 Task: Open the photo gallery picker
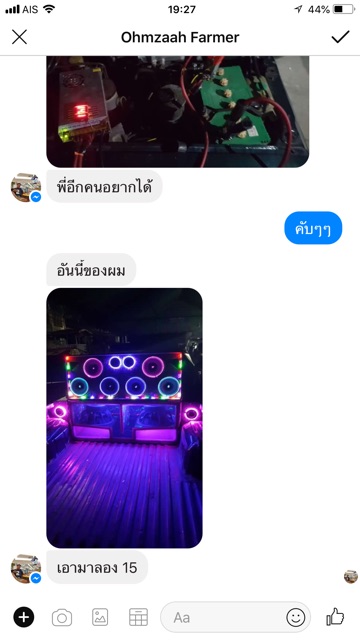[x=100, y=617]
